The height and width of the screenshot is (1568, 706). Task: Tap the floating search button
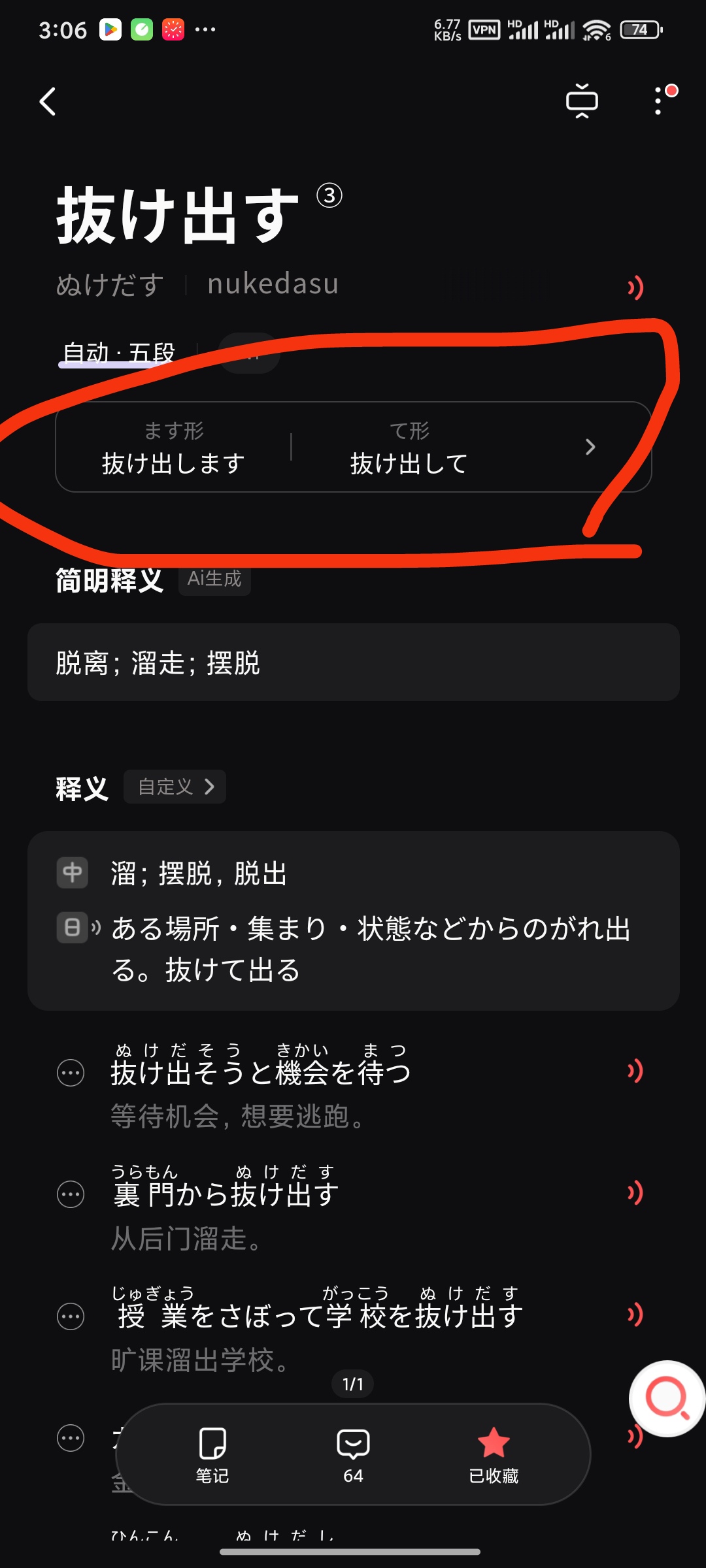tap(666, 1398)
